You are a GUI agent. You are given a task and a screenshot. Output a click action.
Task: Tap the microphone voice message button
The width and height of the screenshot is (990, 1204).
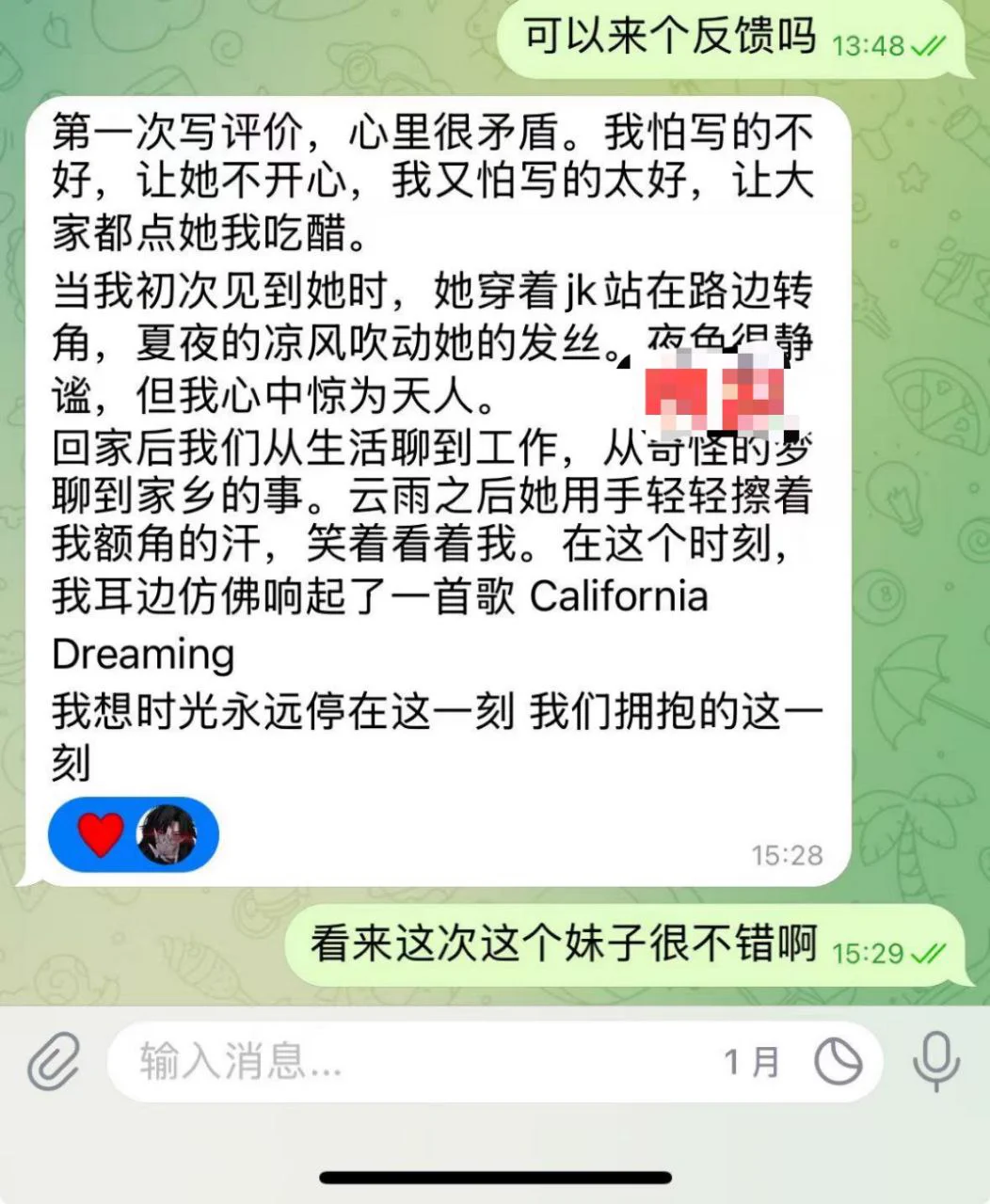935,1061
